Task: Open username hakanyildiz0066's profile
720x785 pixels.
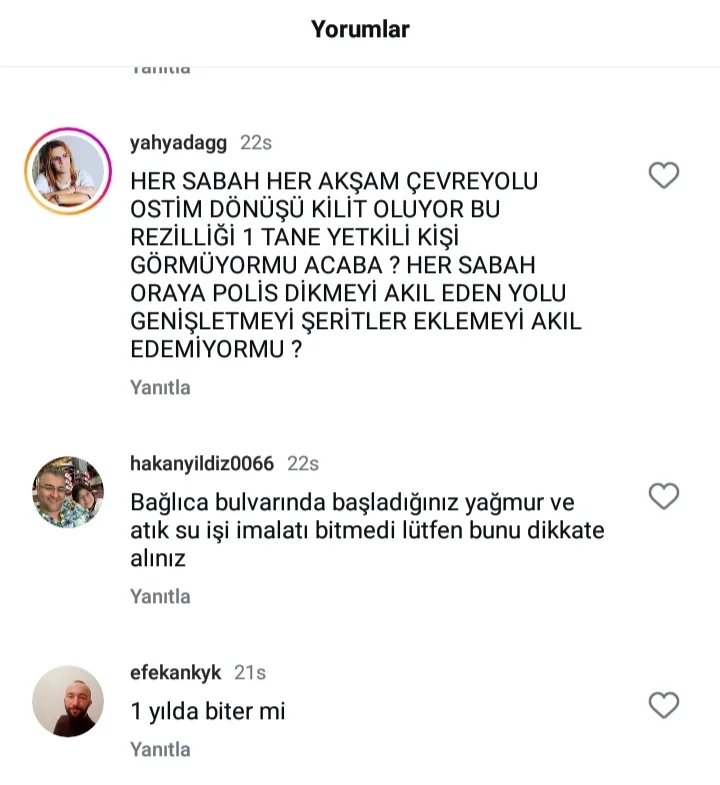Action: point(202,464)
